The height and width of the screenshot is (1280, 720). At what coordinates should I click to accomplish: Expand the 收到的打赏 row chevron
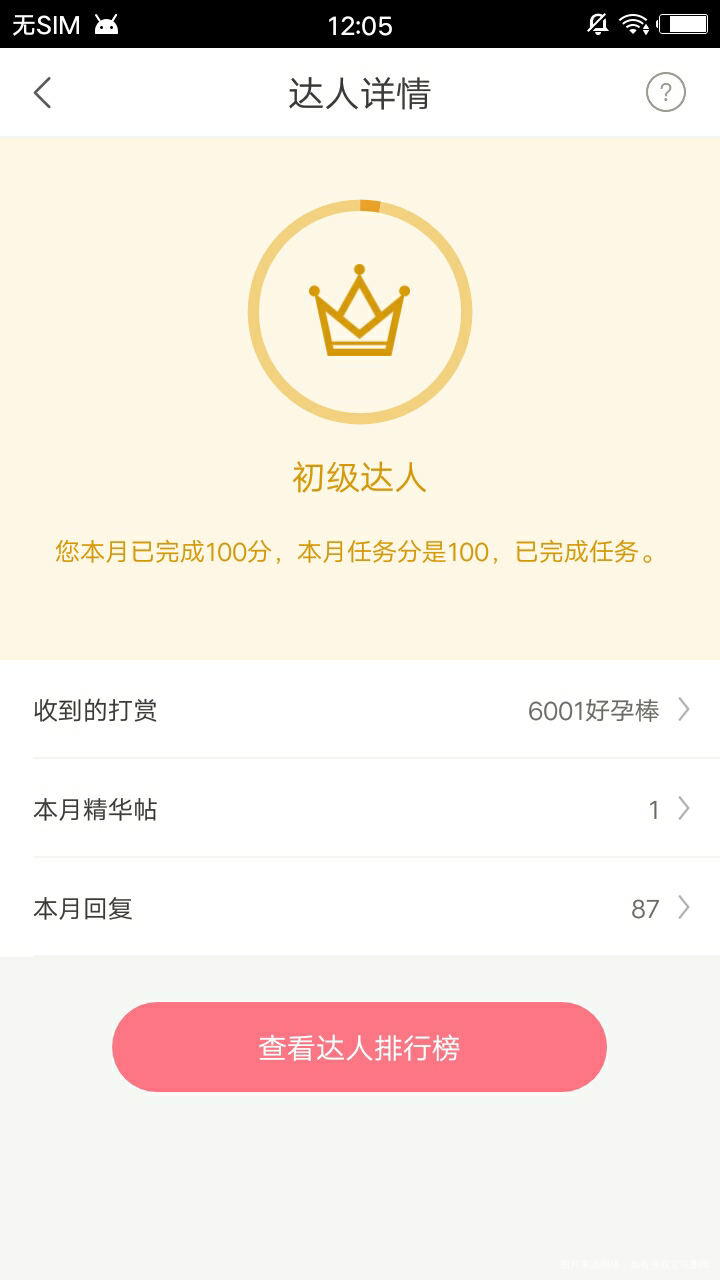point(684,709)
